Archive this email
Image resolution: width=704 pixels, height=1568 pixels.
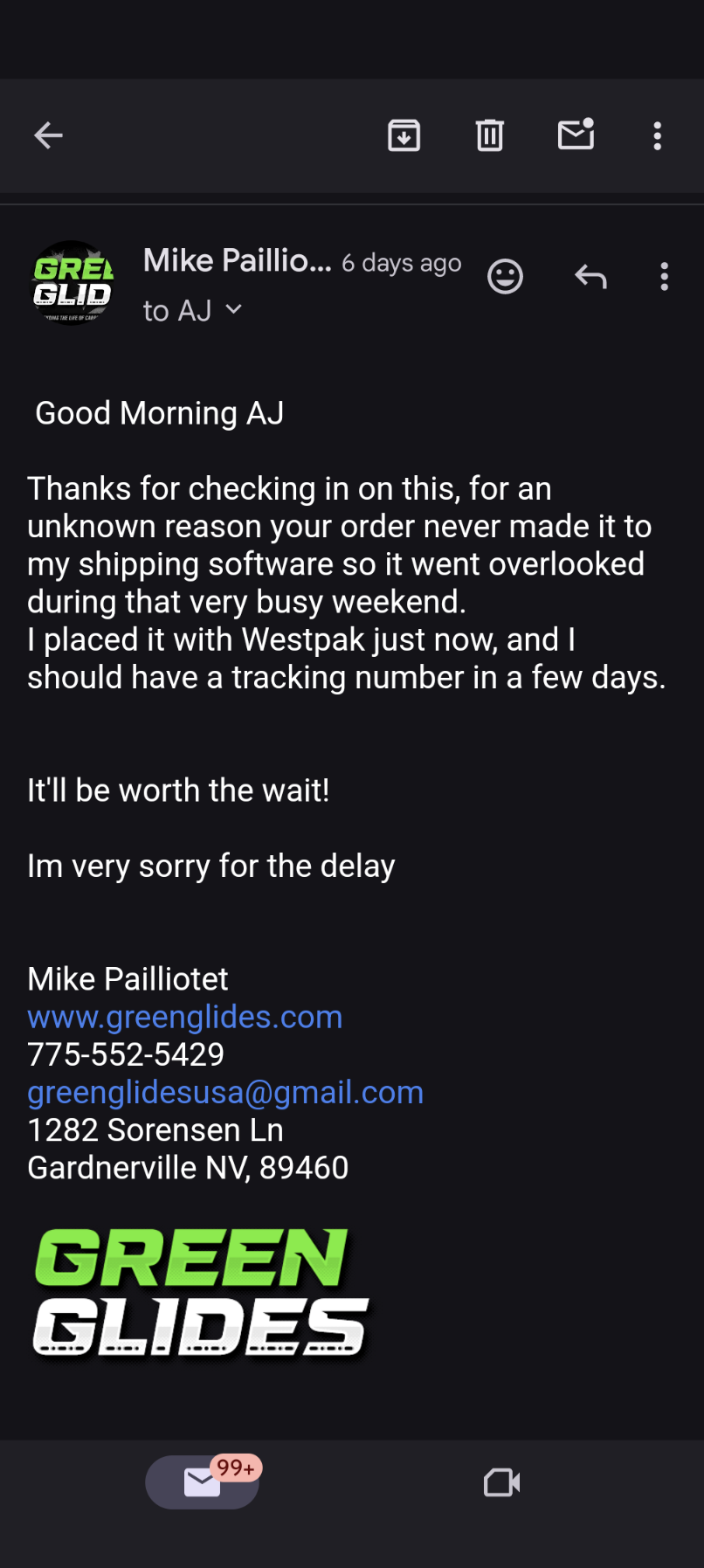tap(404, 135)
